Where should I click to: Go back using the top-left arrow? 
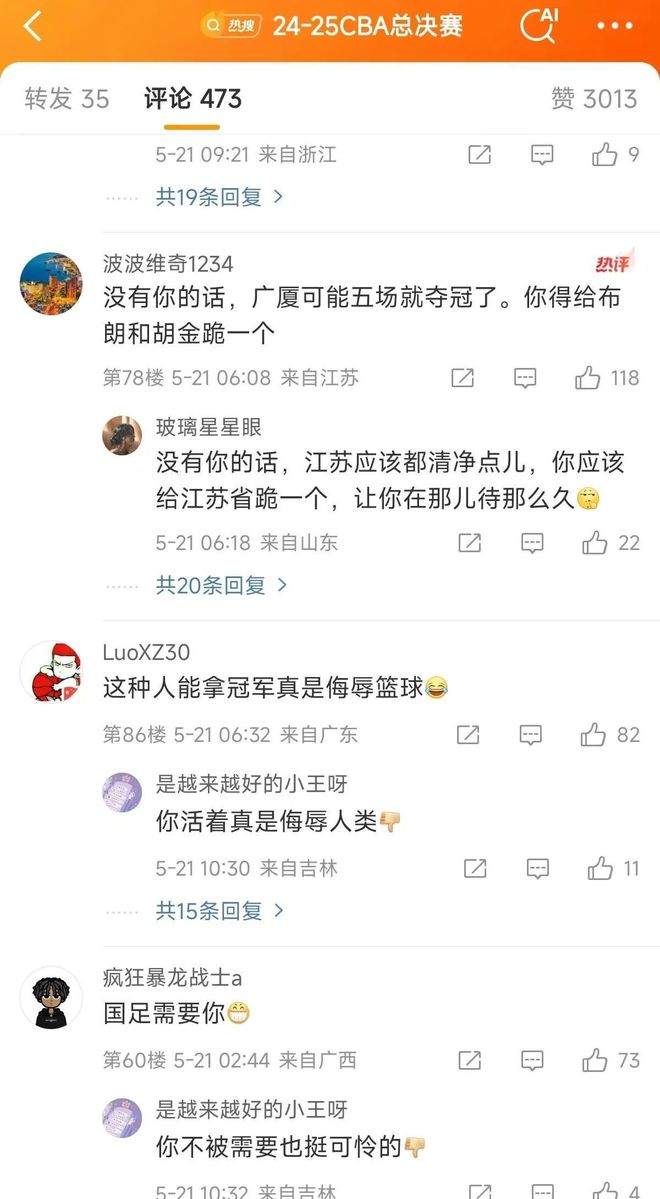(x=33, y=27)
